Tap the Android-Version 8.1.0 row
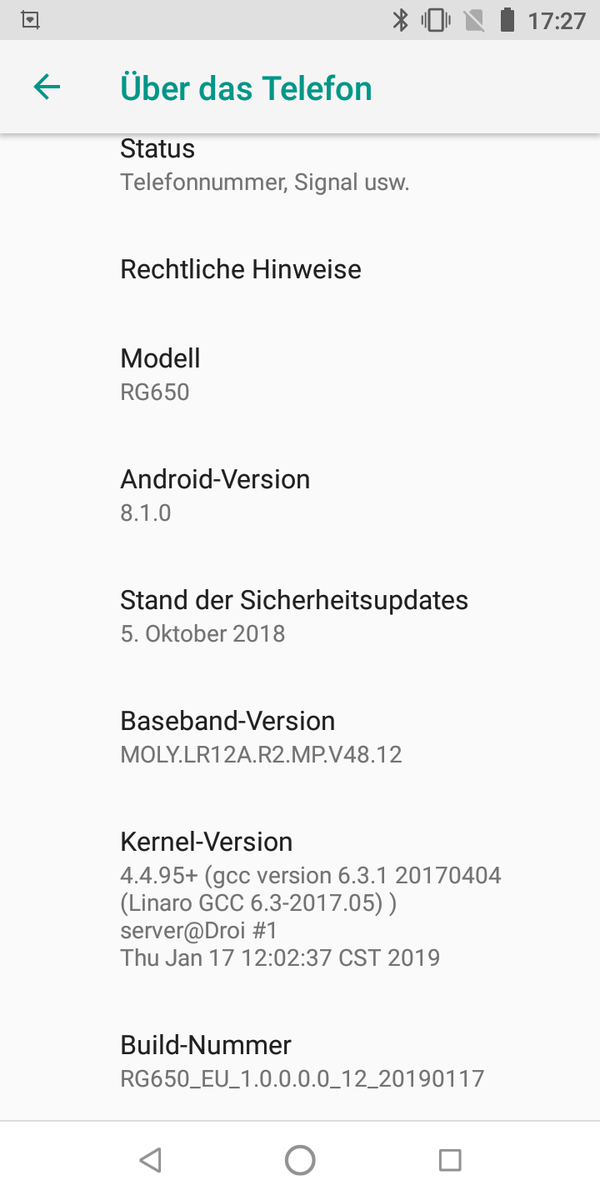This screenshot has width=600, height=1200. pos(300,495)
